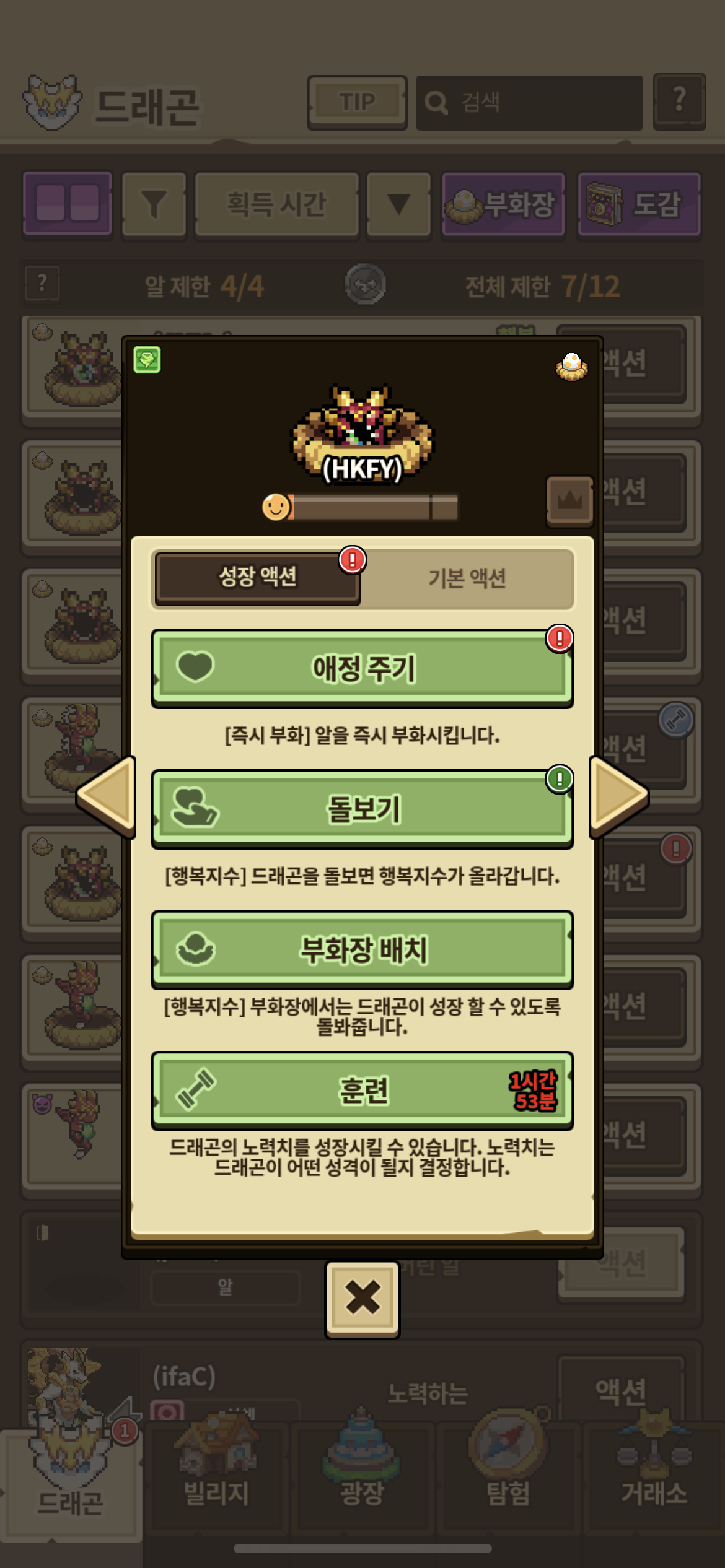This screenshot has height=1568, width=725.
Task: Tap the crown icon in popup
Action: click(x=569, y=500)
